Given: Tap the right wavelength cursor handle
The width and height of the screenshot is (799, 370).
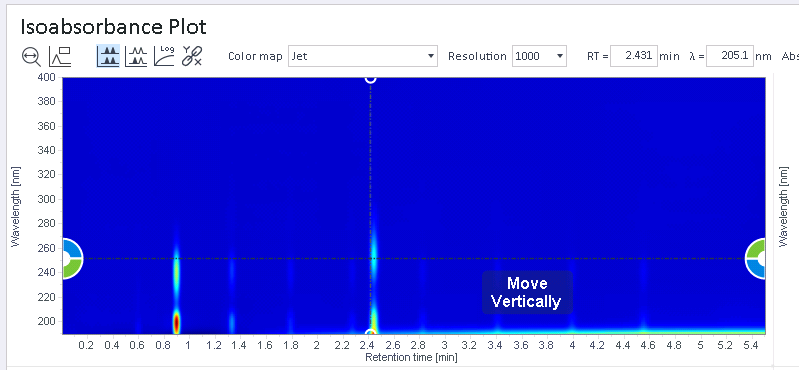Looking at the screenshot, I should pyautogui.click(x=755, y=258).
